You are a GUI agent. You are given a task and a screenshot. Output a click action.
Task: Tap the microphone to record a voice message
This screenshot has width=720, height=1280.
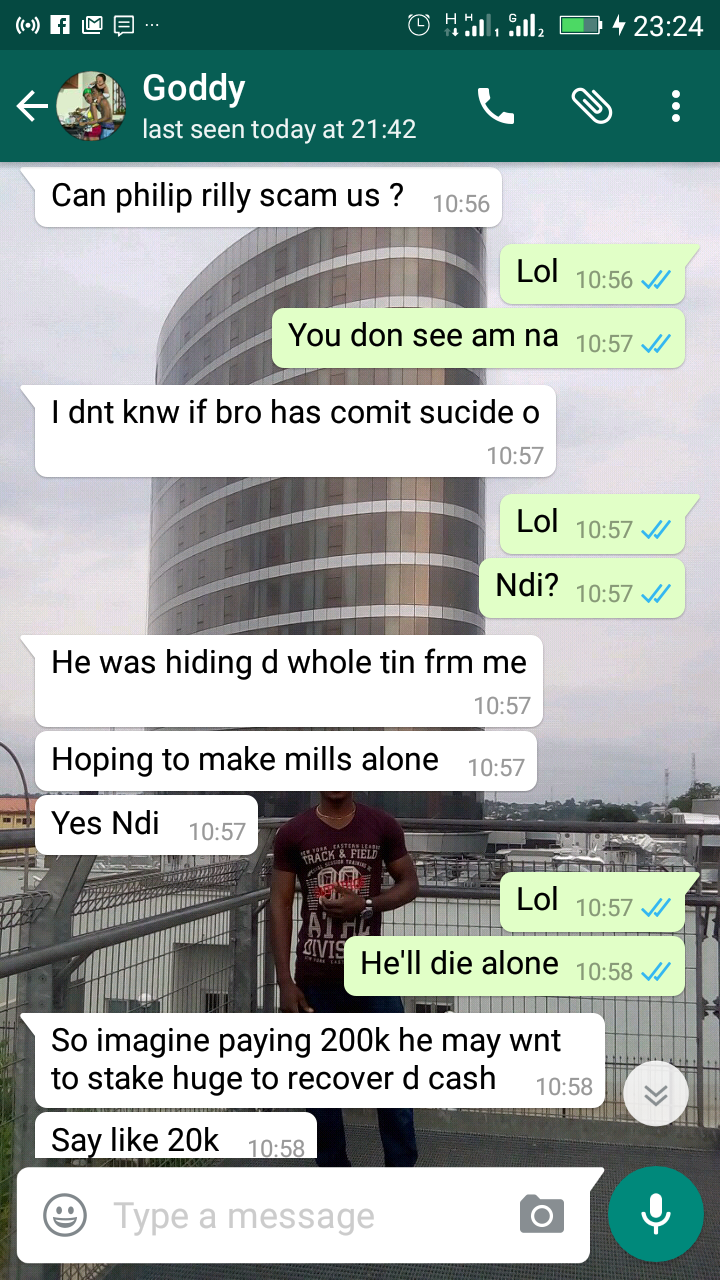[x=656, y=1214]
